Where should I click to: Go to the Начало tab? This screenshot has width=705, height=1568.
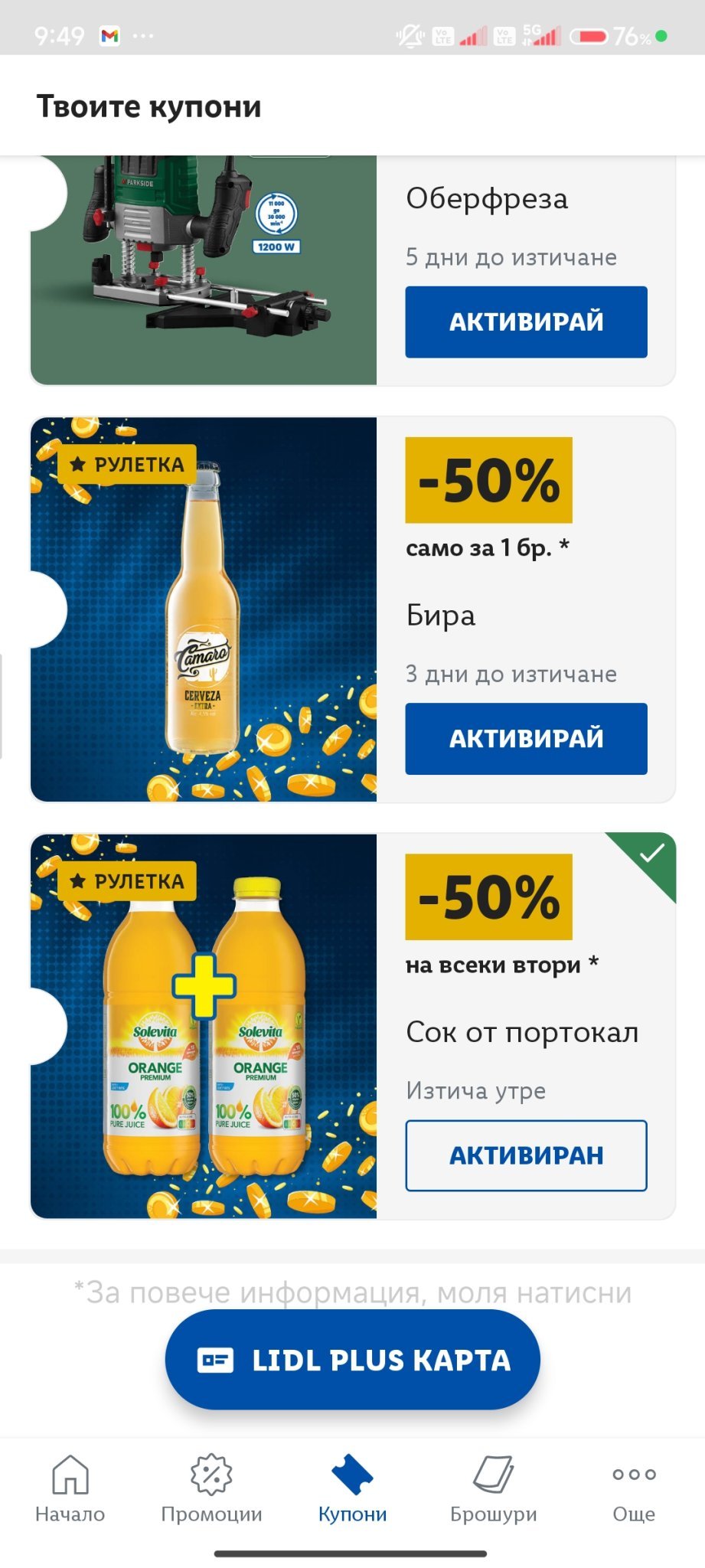pos(70,1488)
